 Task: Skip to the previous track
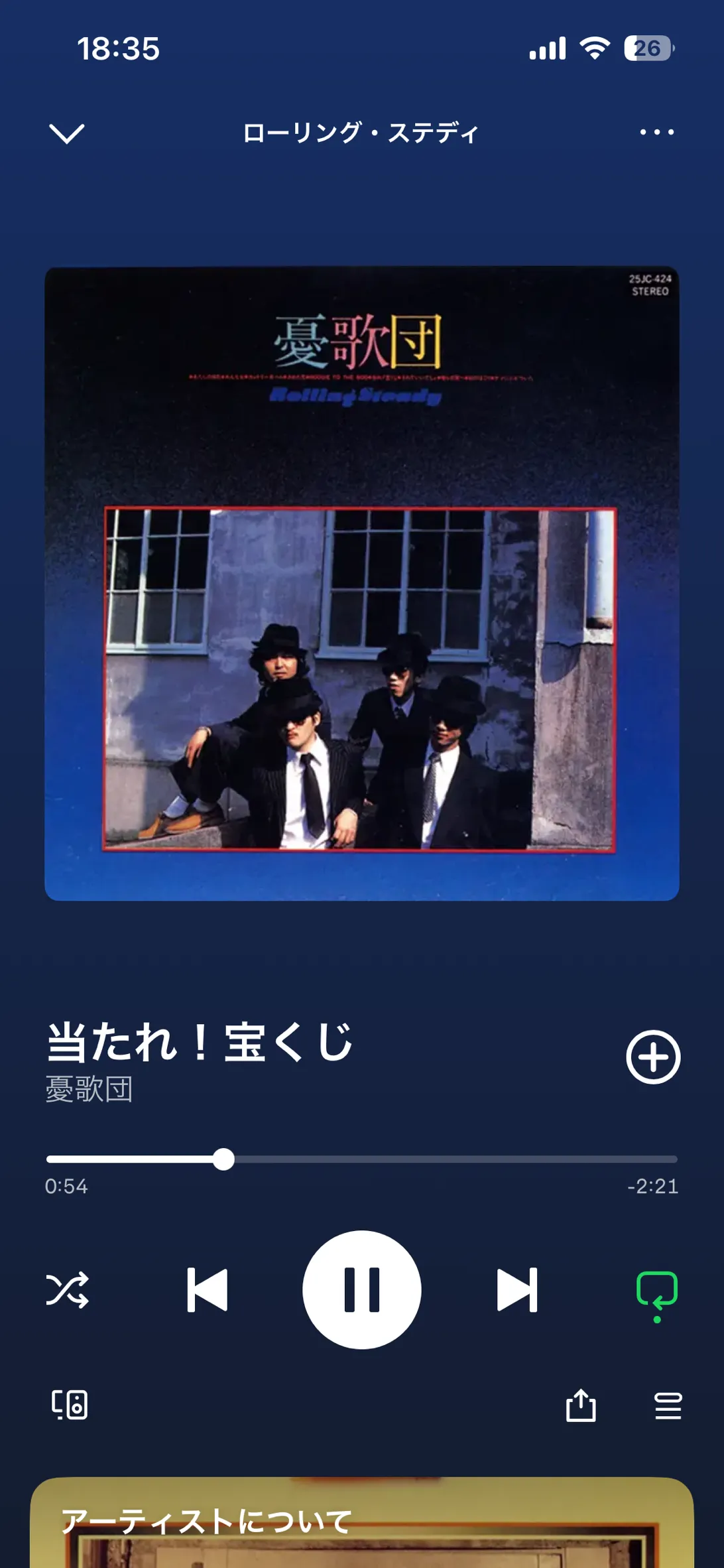(x=208, y=1289)
